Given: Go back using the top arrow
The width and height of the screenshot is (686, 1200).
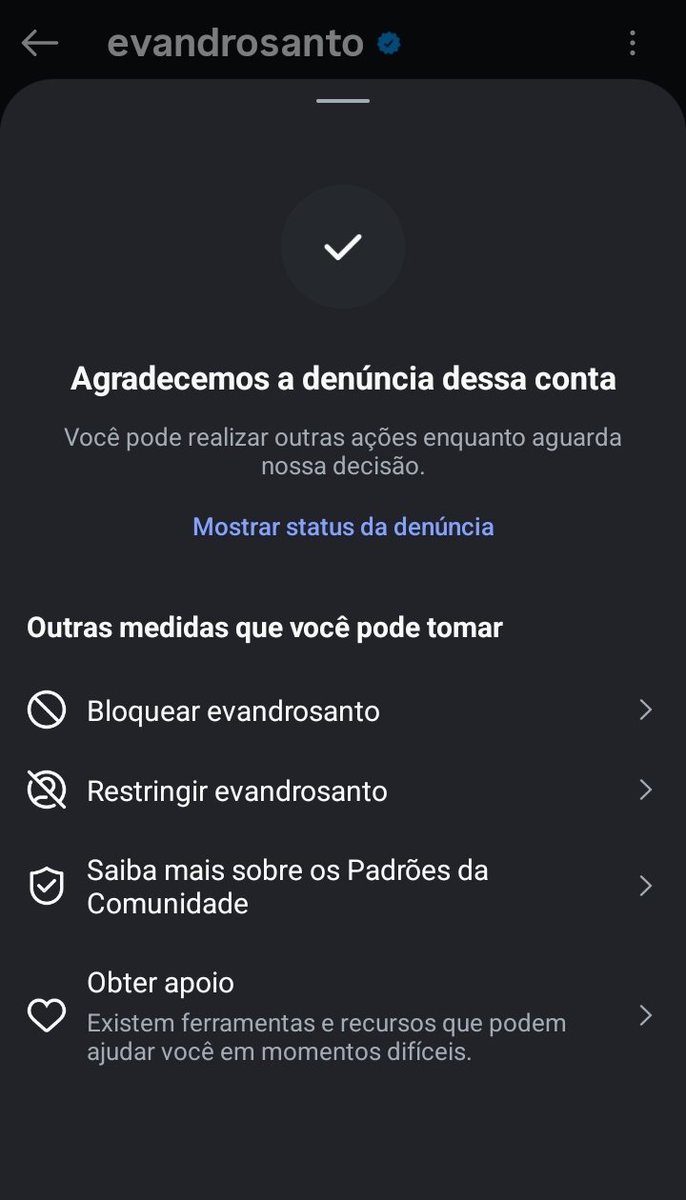Looking at the screenshot, I should (40, 43).
